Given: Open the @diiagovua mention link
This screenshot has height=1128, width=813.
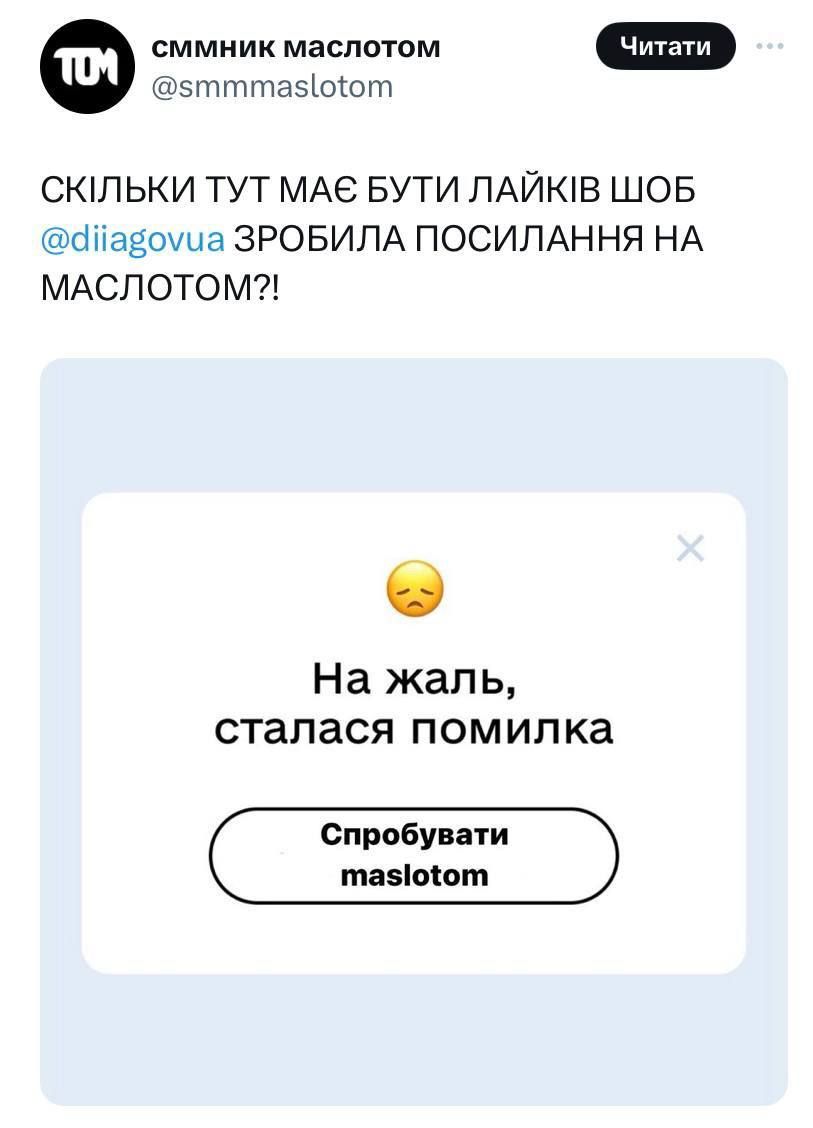Looking at the screenshot, I should (135, 241).
